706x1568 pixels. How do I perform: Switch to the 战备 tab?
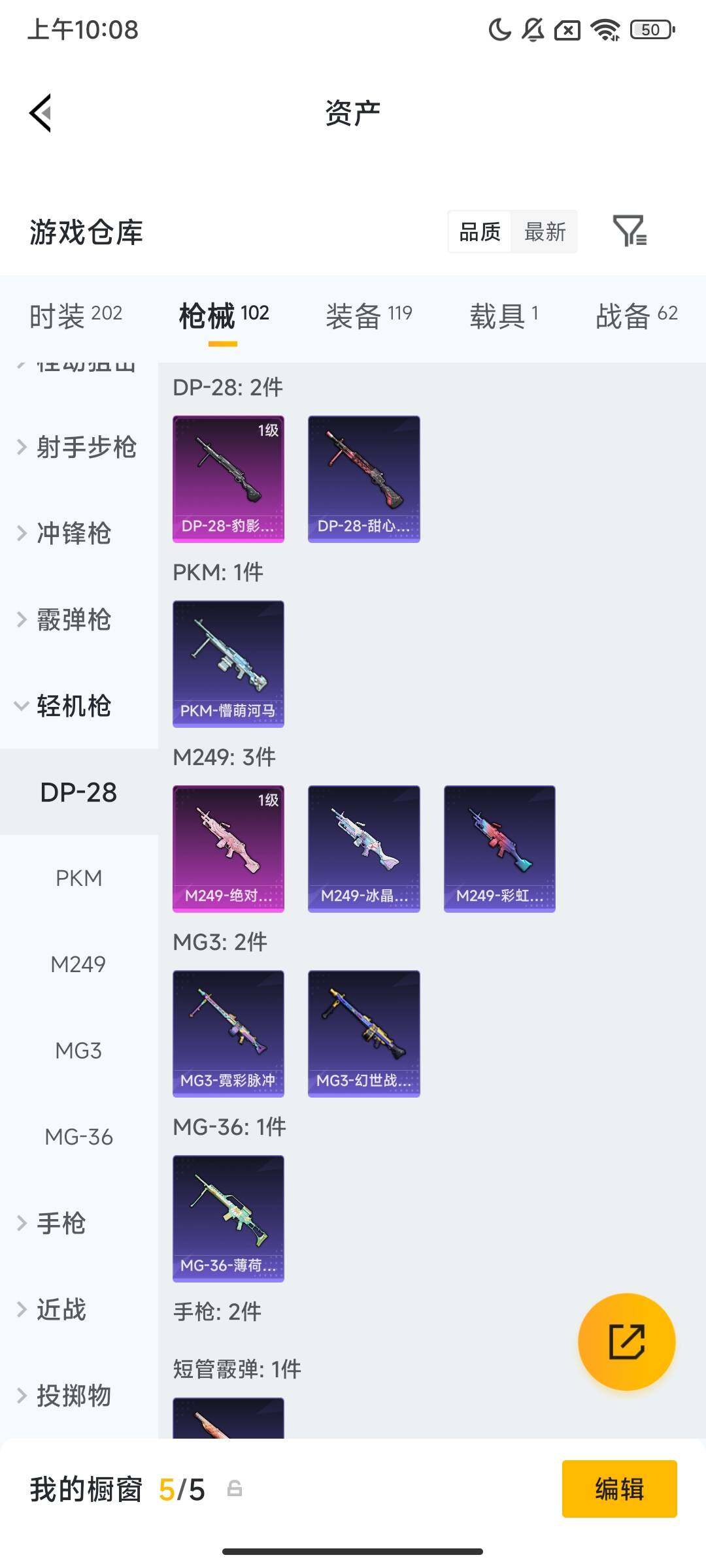click(636, 316)
